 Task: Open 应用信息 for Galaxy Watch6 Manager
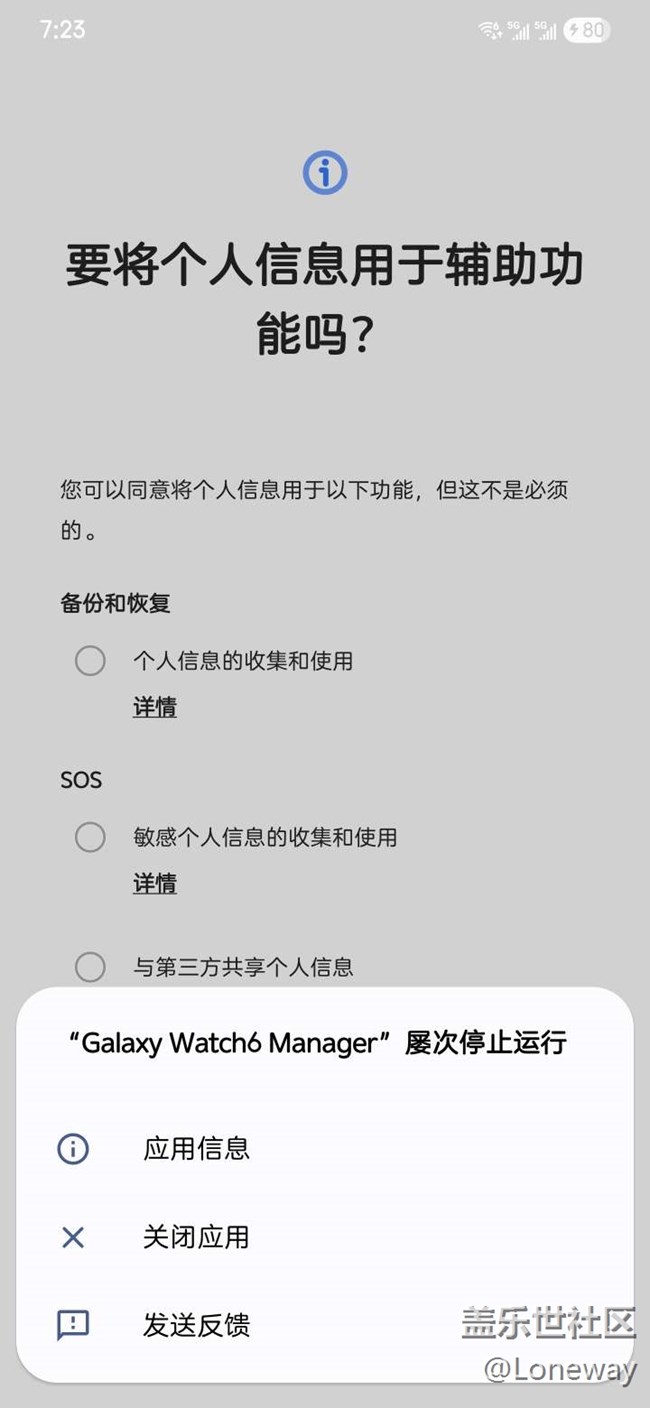pos(324,1149)
